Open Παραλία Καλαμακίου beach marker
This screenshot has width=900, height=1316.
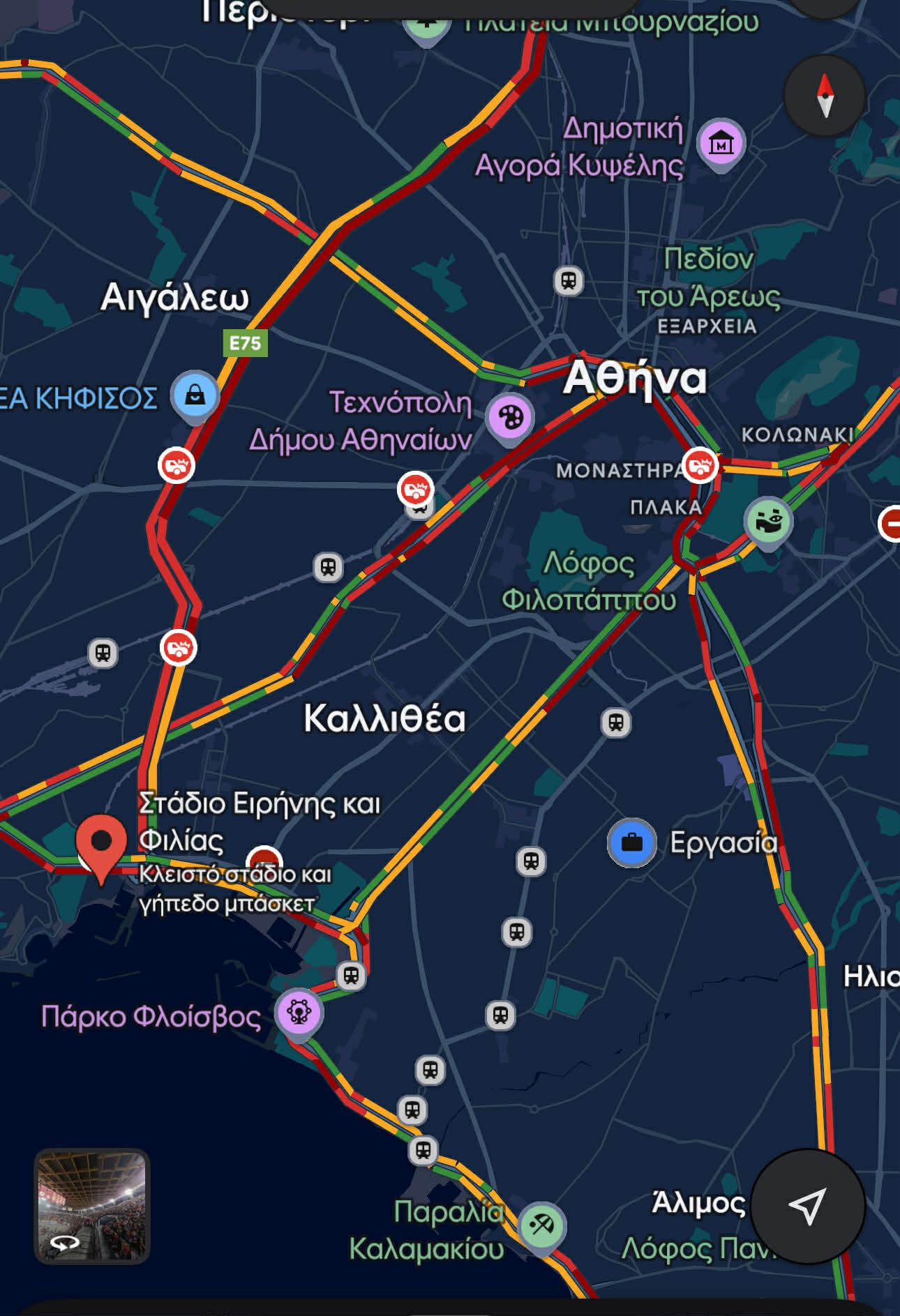(x=542, y=1225)
